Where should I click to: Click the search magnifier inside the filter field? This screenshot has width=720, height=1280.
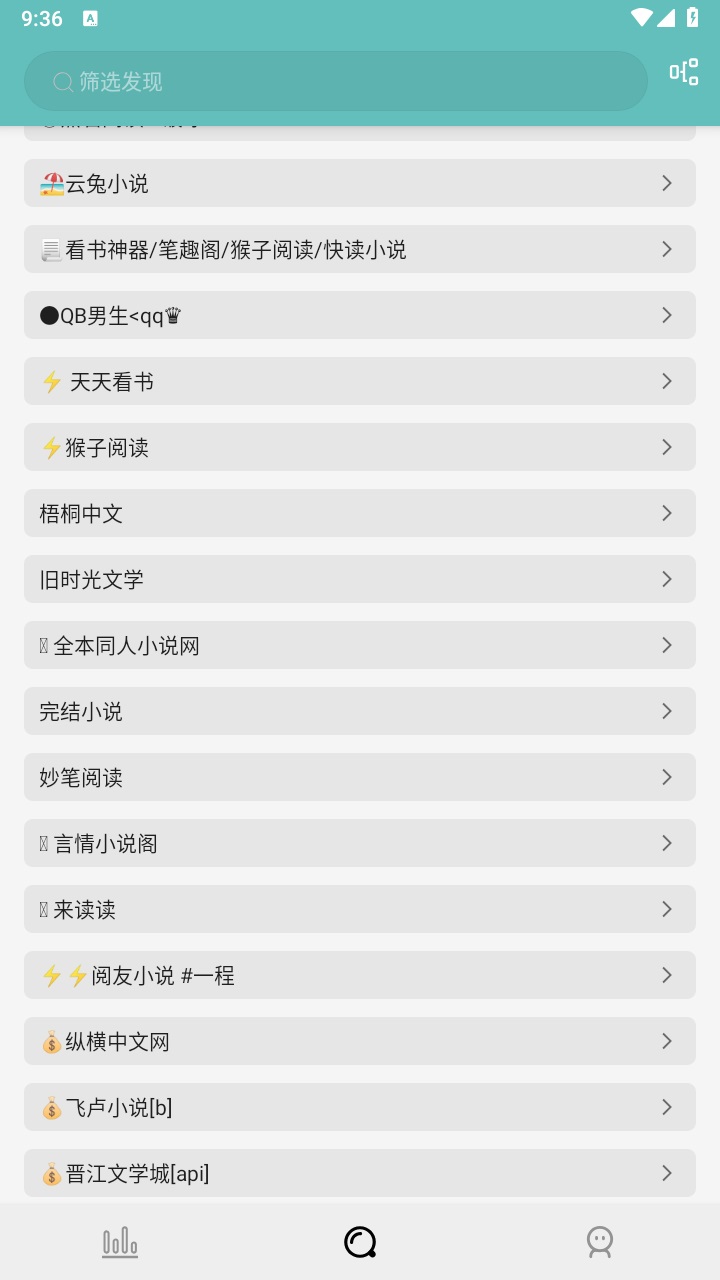[62, 81]
